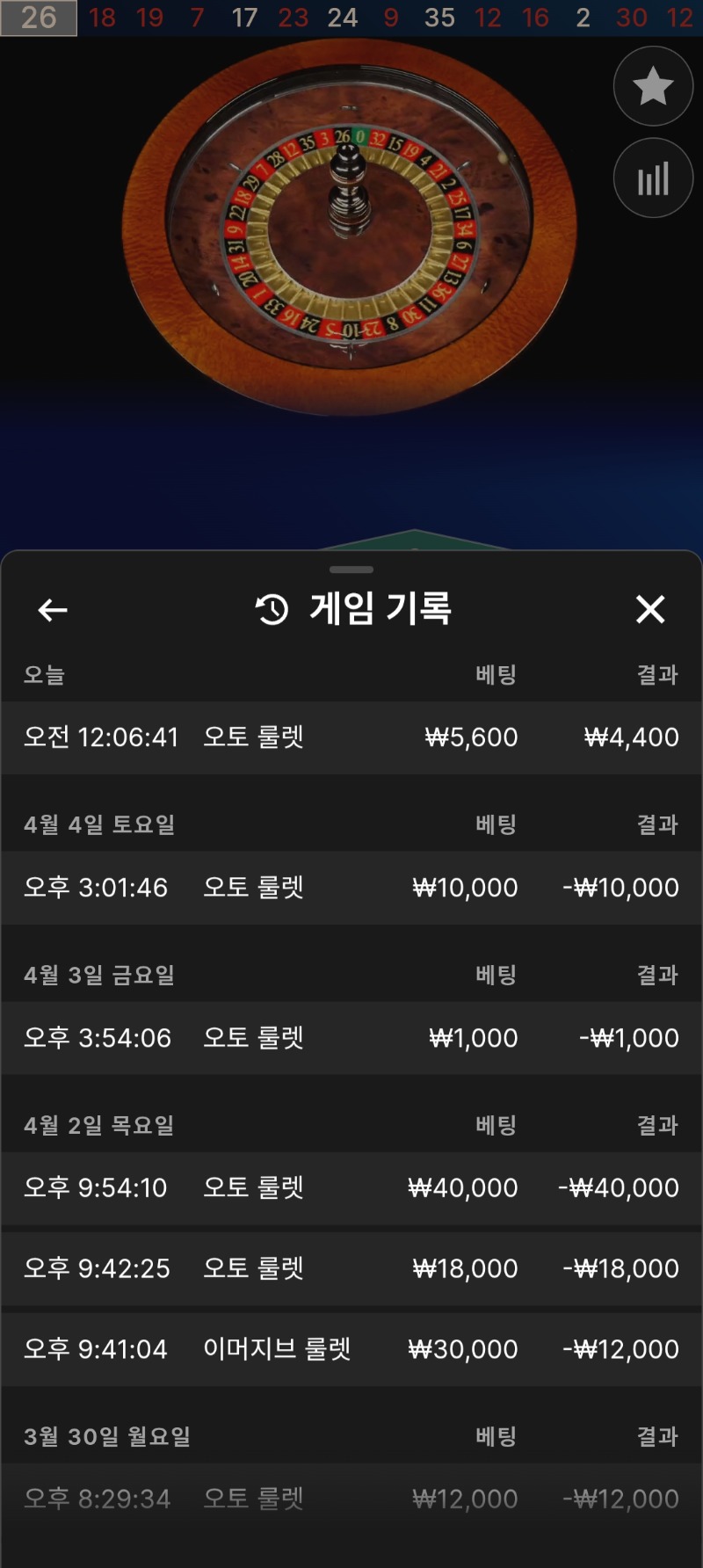This screenshot has height=1568, width=703.
Task: Click number 30 at the top right strip
Action: (632, 18)
